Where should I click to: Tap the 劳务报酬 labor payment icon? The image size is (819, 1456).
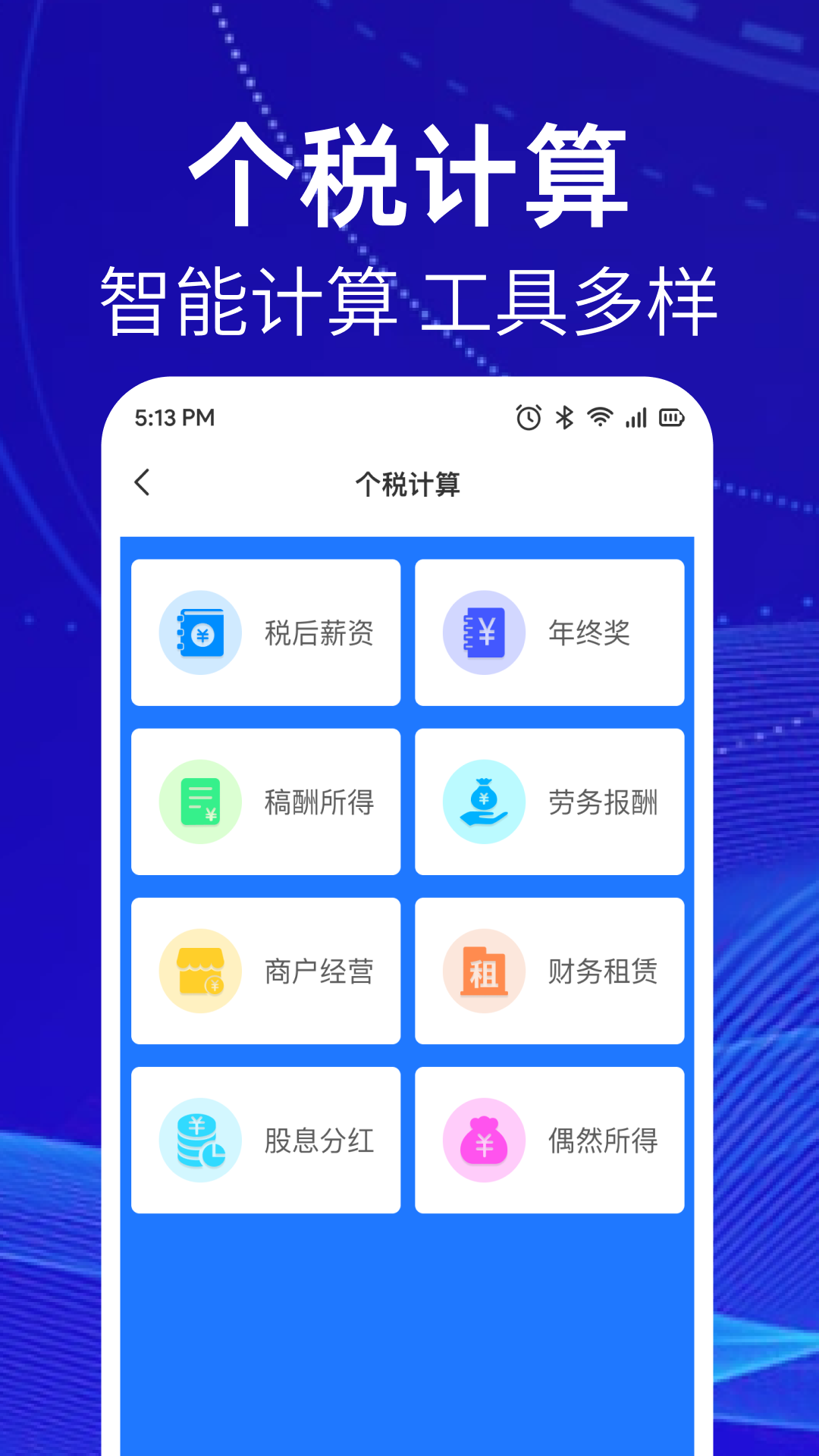(483, 800)
